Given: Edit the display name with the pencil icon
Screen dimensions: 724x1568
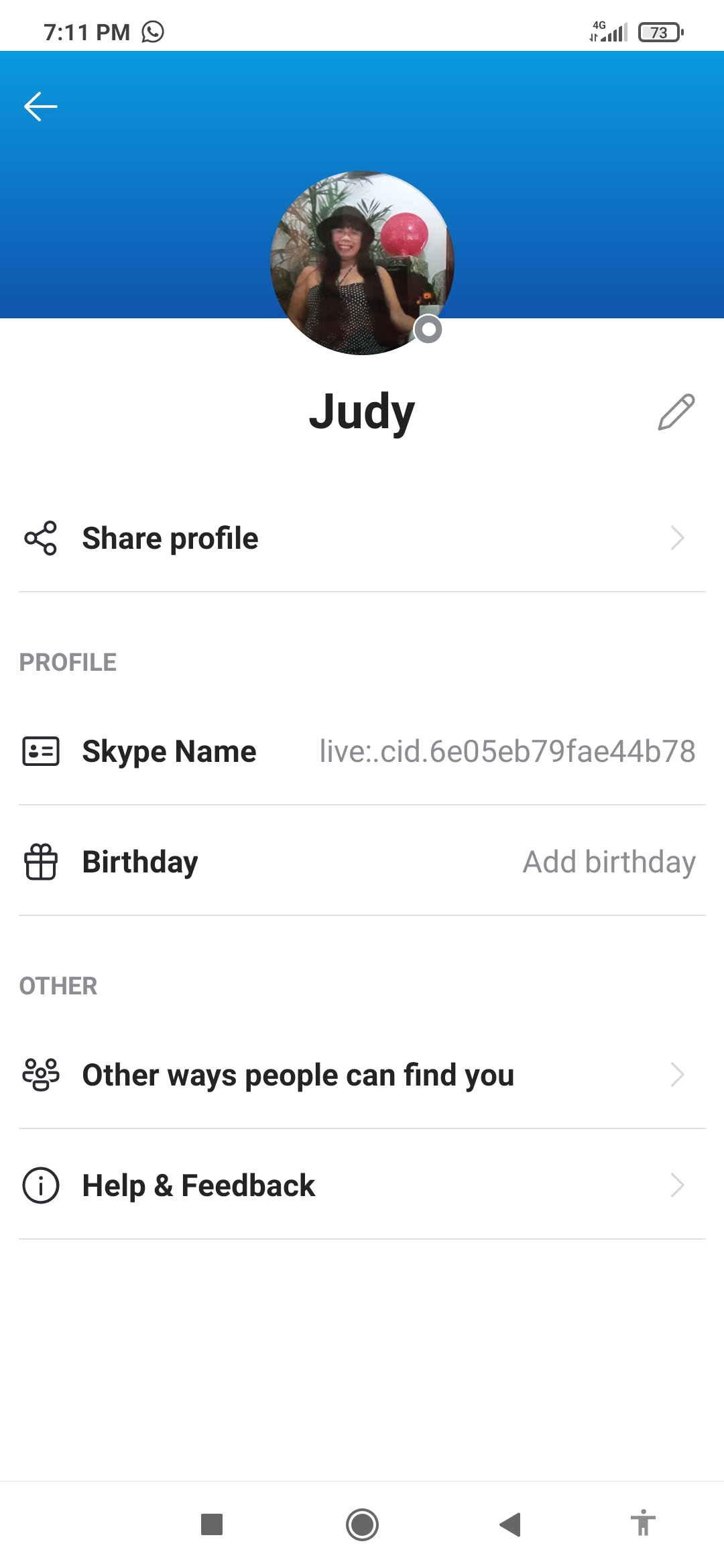Looking at the screenshot, I should (676, 412).
